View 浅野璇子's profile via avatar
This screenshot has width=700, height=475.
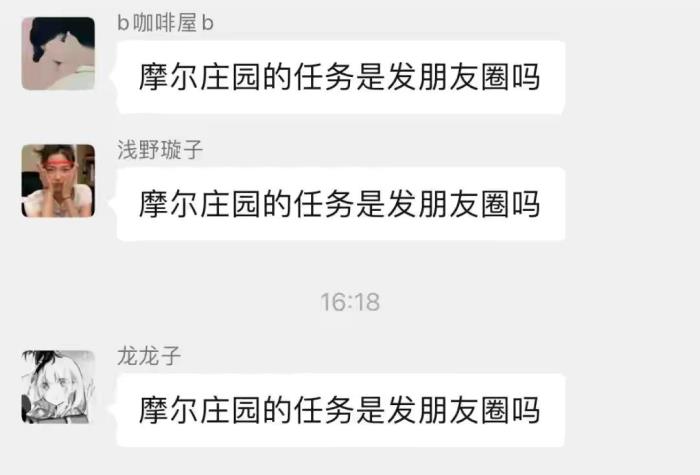(58, 181)
